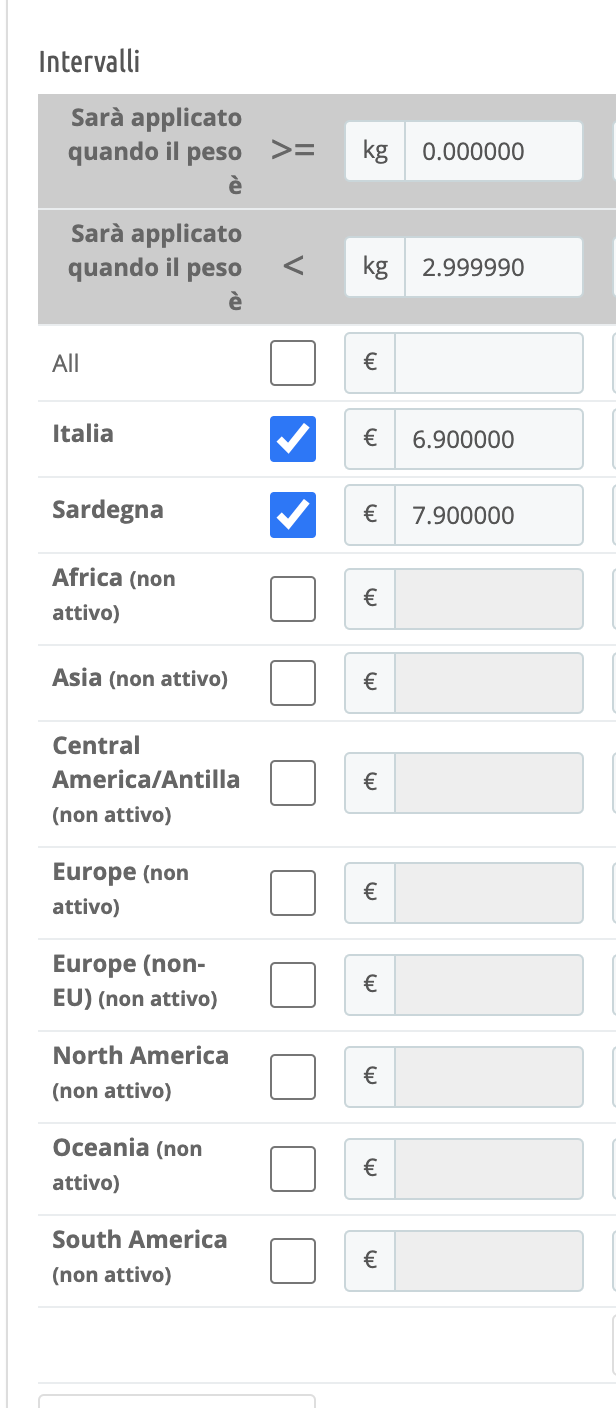616x1408 pixels.
Task: Edit the minimum weight field showing 0.000000
Action: pos(492,152)
